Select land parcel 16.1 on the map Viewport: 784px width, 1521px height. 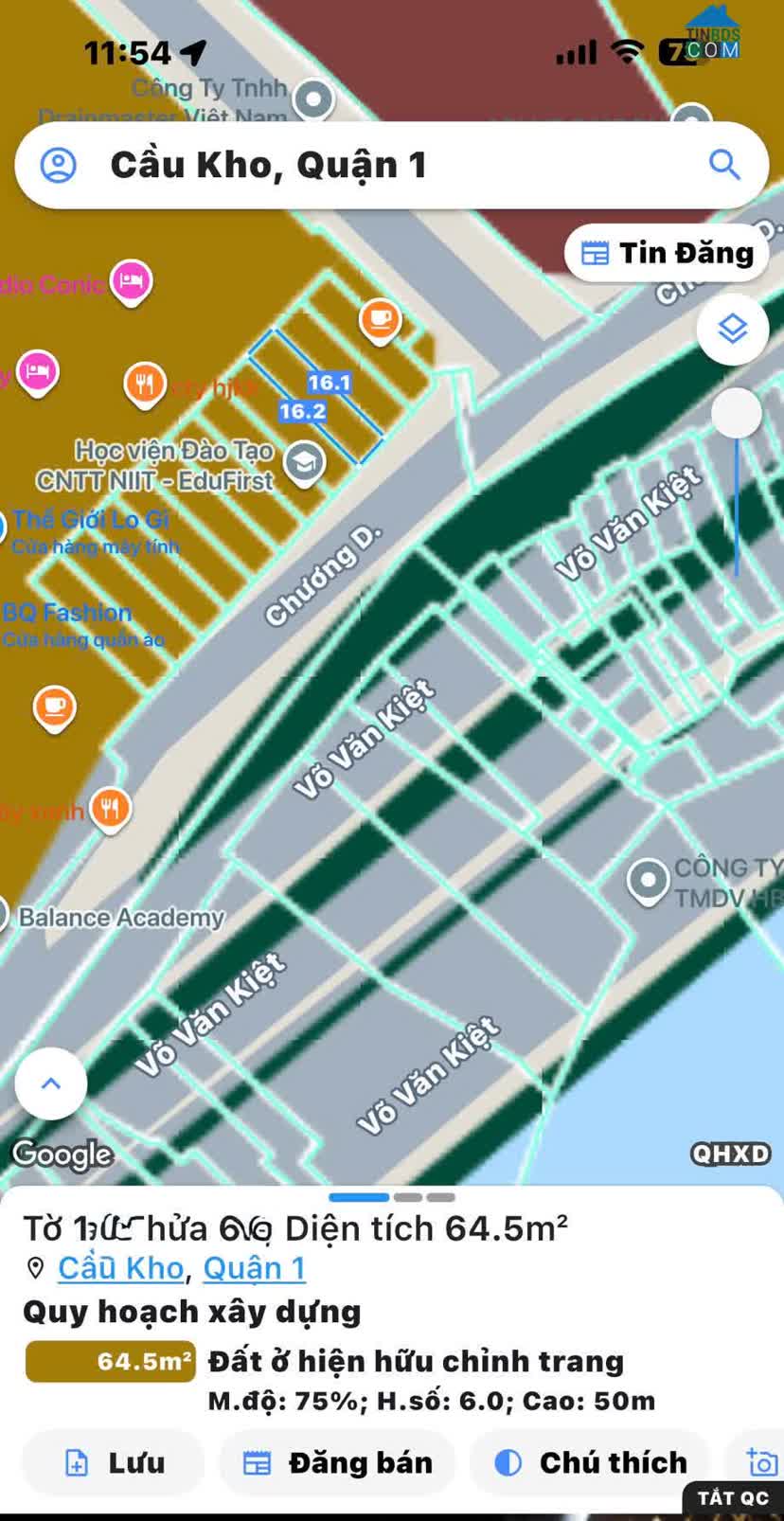coord(329,383)
